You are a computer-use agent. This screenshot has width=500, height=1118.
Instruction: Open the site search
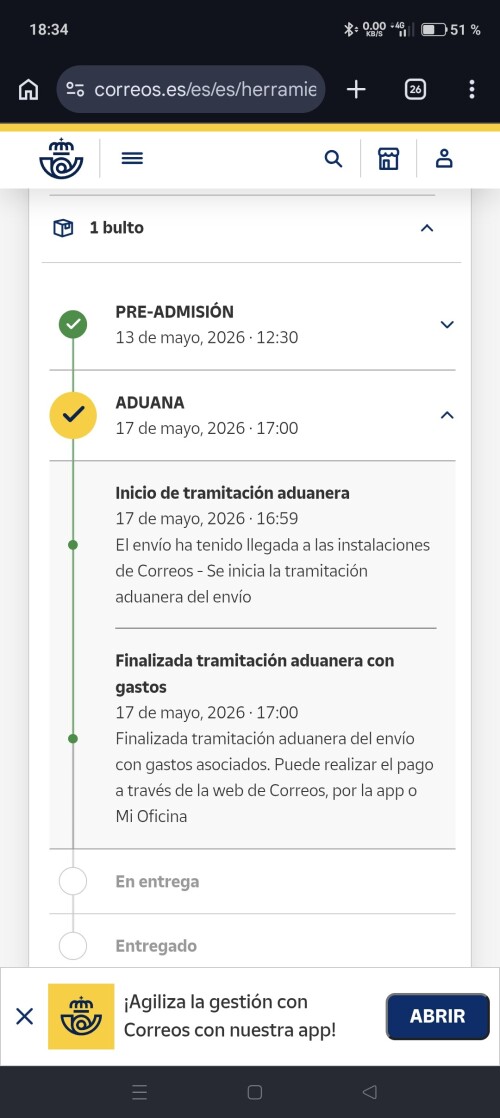click(x=333, y=158)
